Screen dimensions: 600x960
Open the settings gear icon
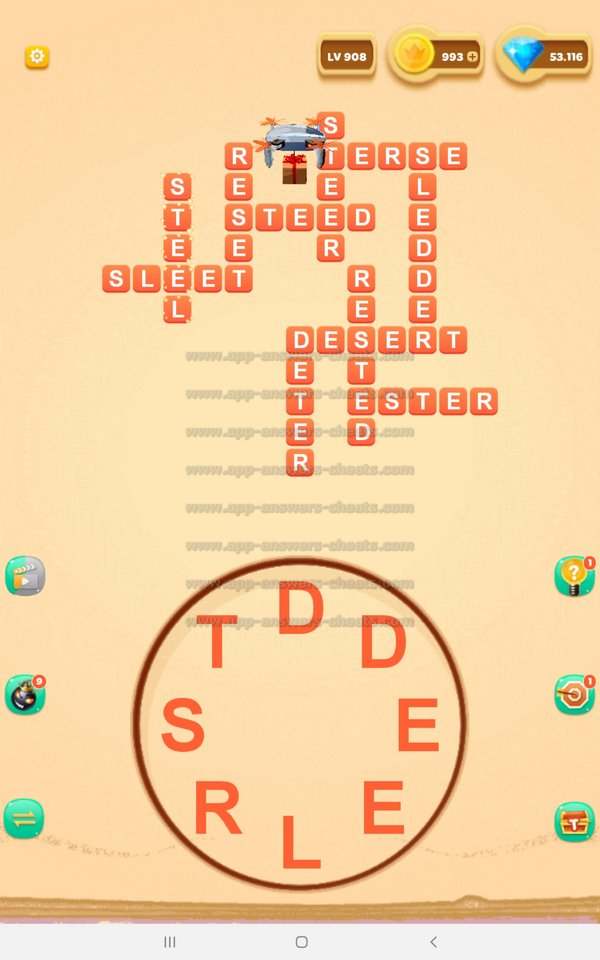[37, 57]
